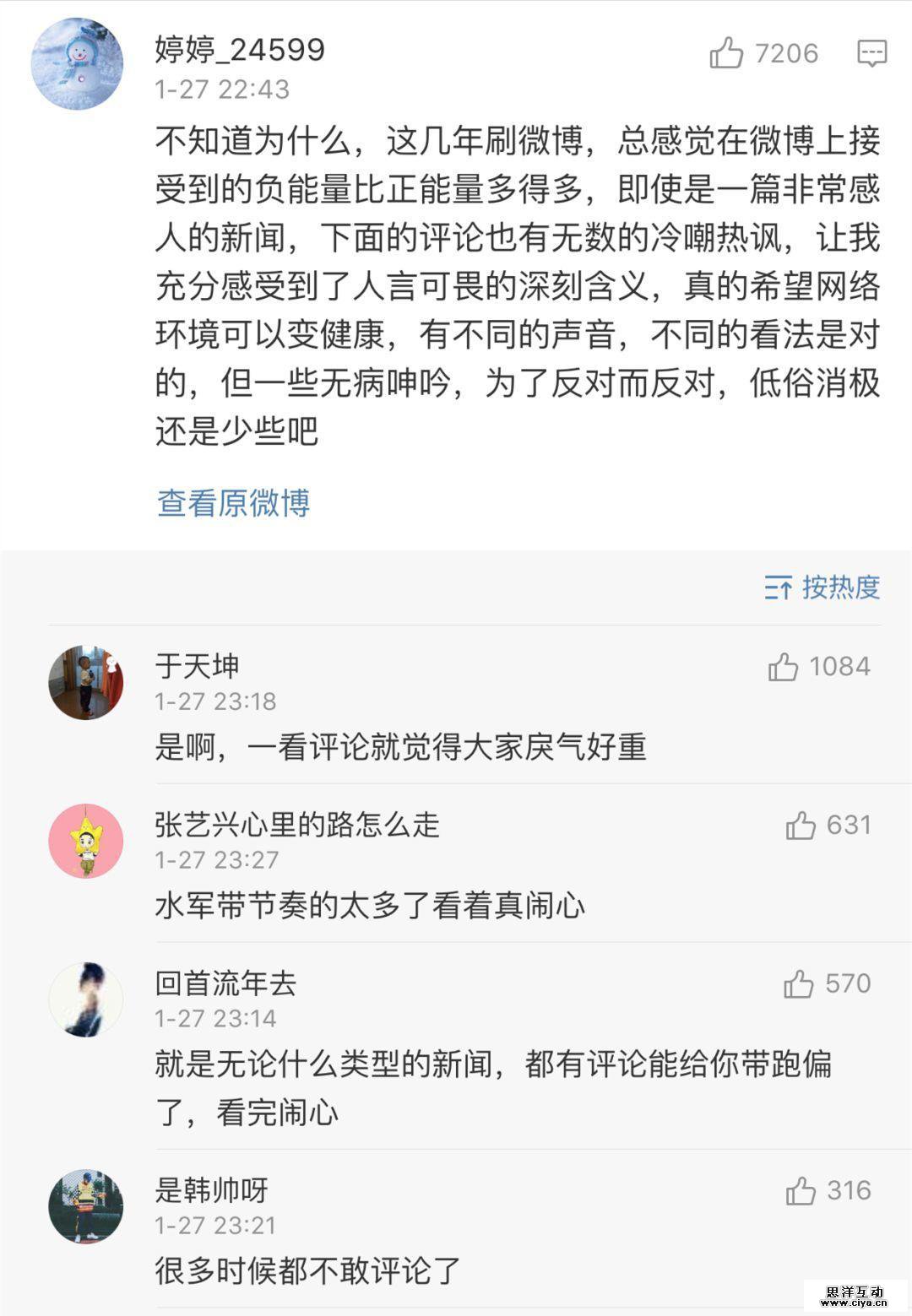This screenshot has width=912, height=1316.
Task: Open the 查看原微博 link
Action: tap(233, 503)
